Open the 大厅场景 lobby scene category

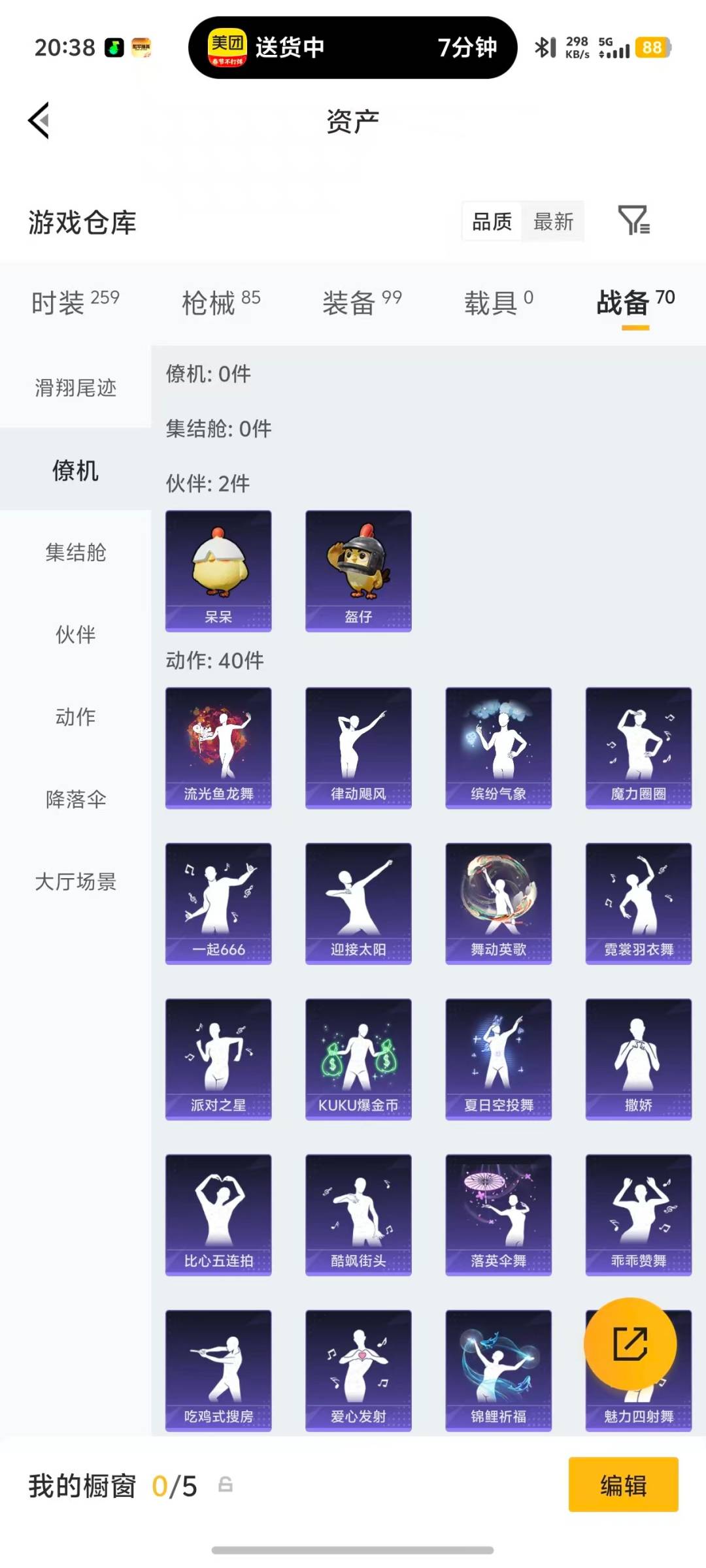tap(74, 881)
